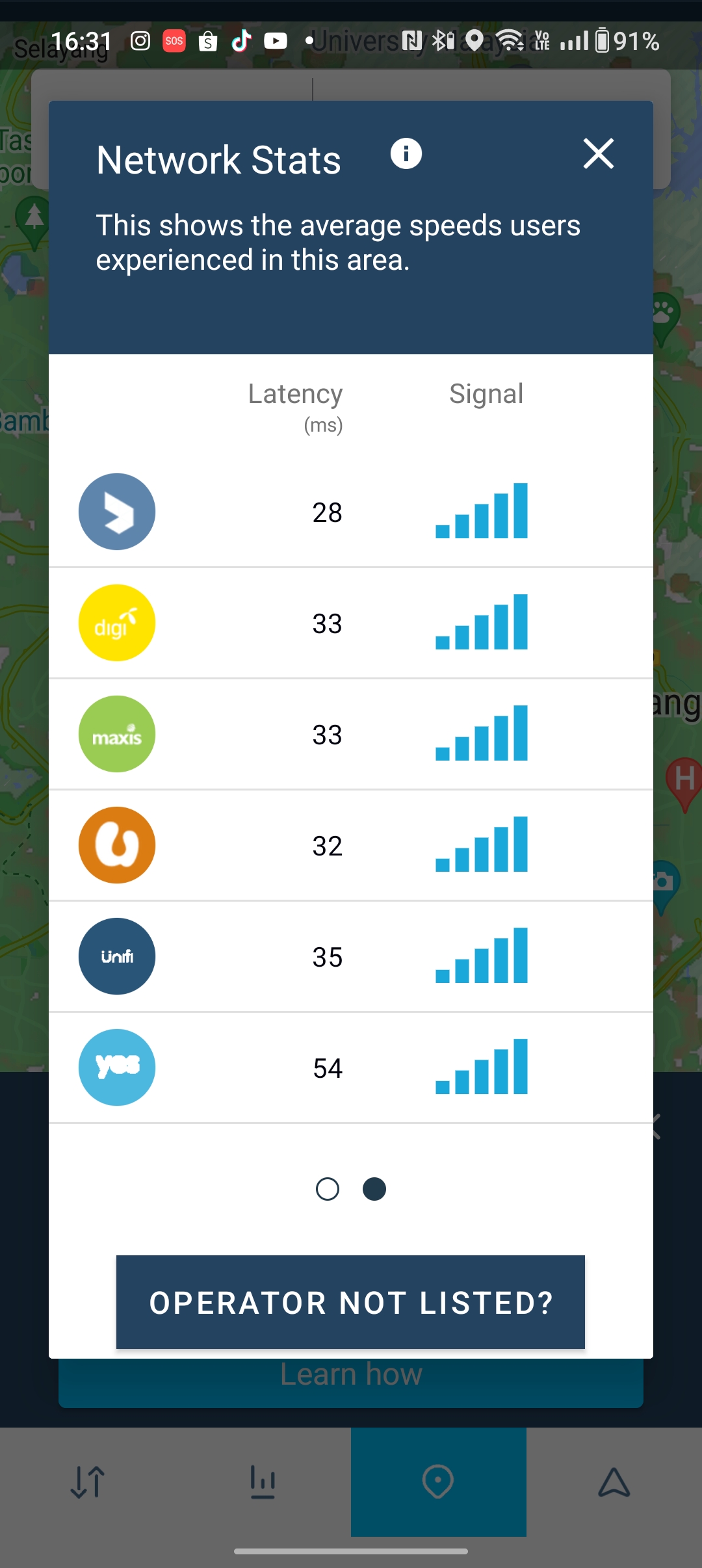Dismiss the Network Stats dialog
The height and width of the screenshot is (1568, 702).
click(599, 154)
